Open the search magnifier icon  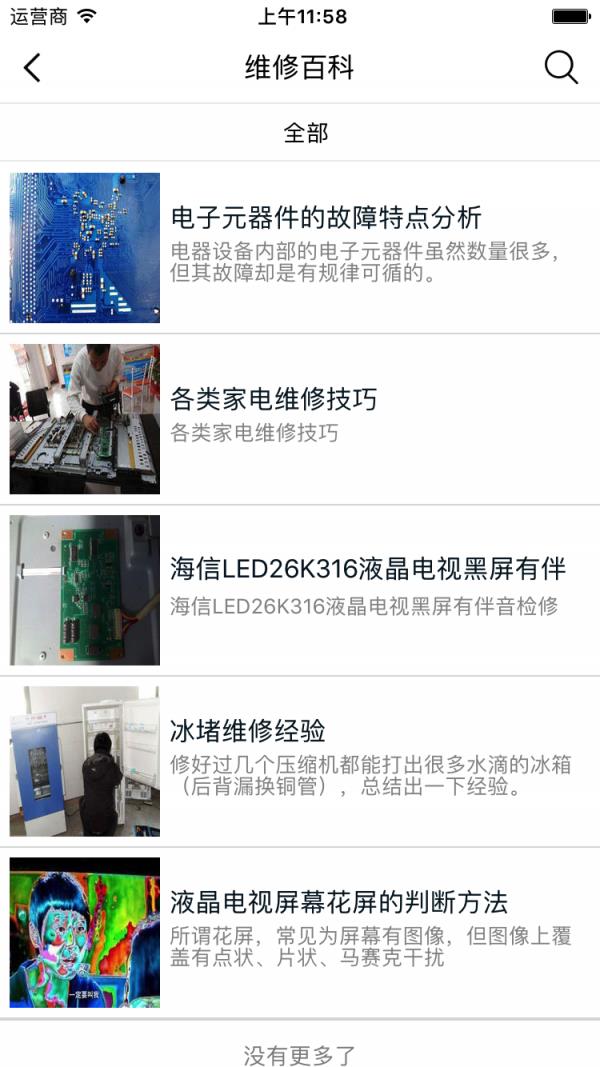561,68
